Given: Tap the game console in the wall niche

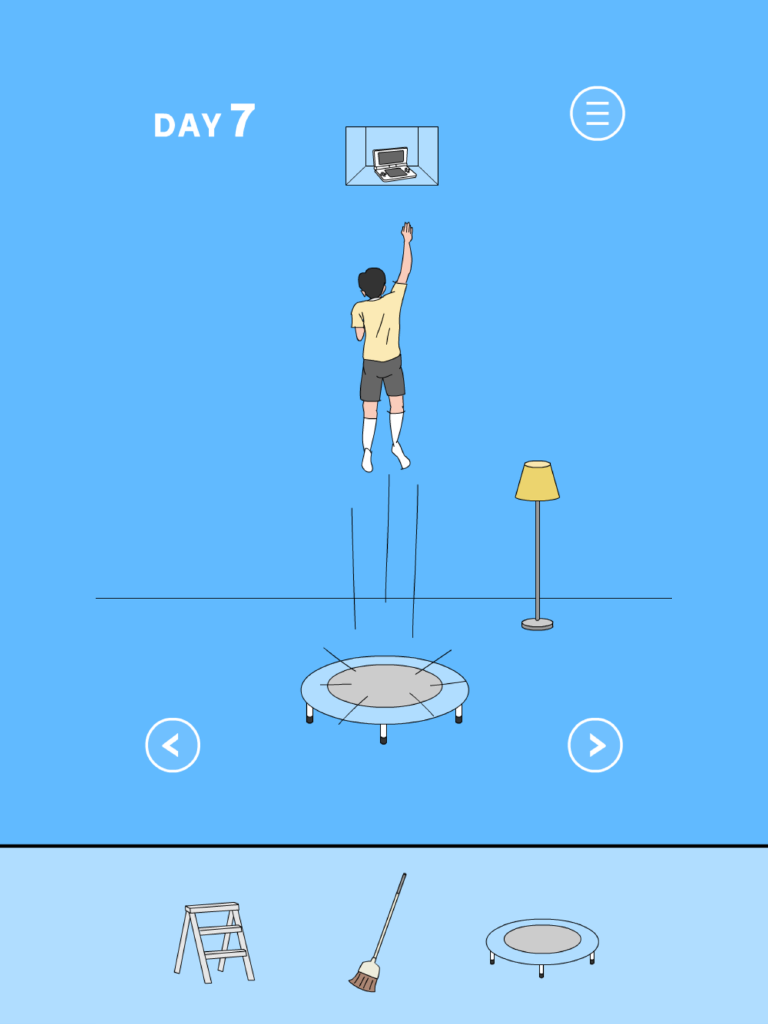Looking at the screenshot, I should tap(393, 163).
